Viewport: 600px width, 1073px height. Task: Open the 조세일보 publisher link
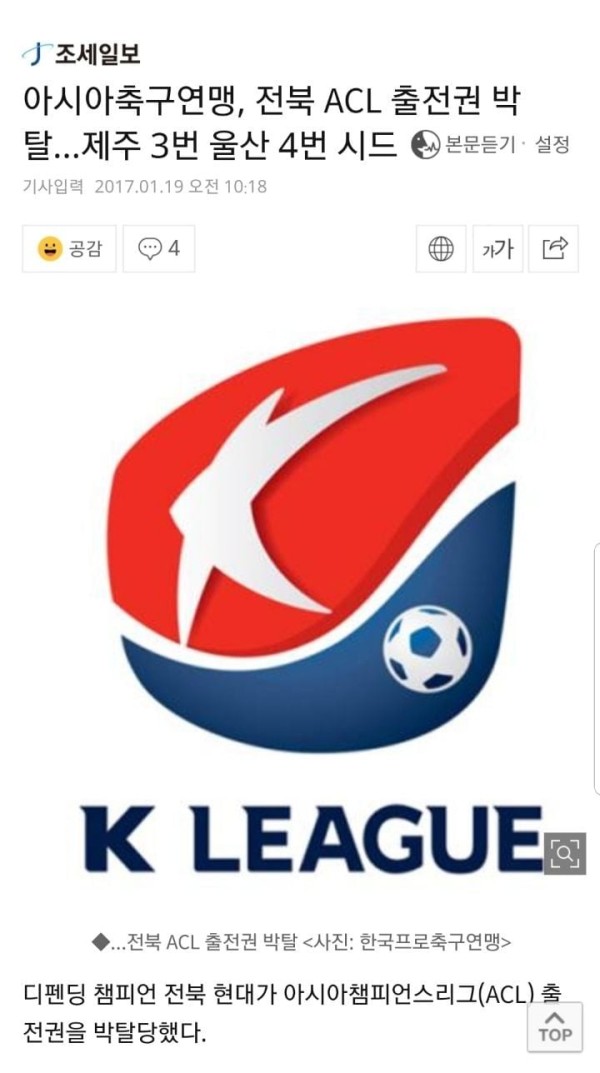point(81,54)
